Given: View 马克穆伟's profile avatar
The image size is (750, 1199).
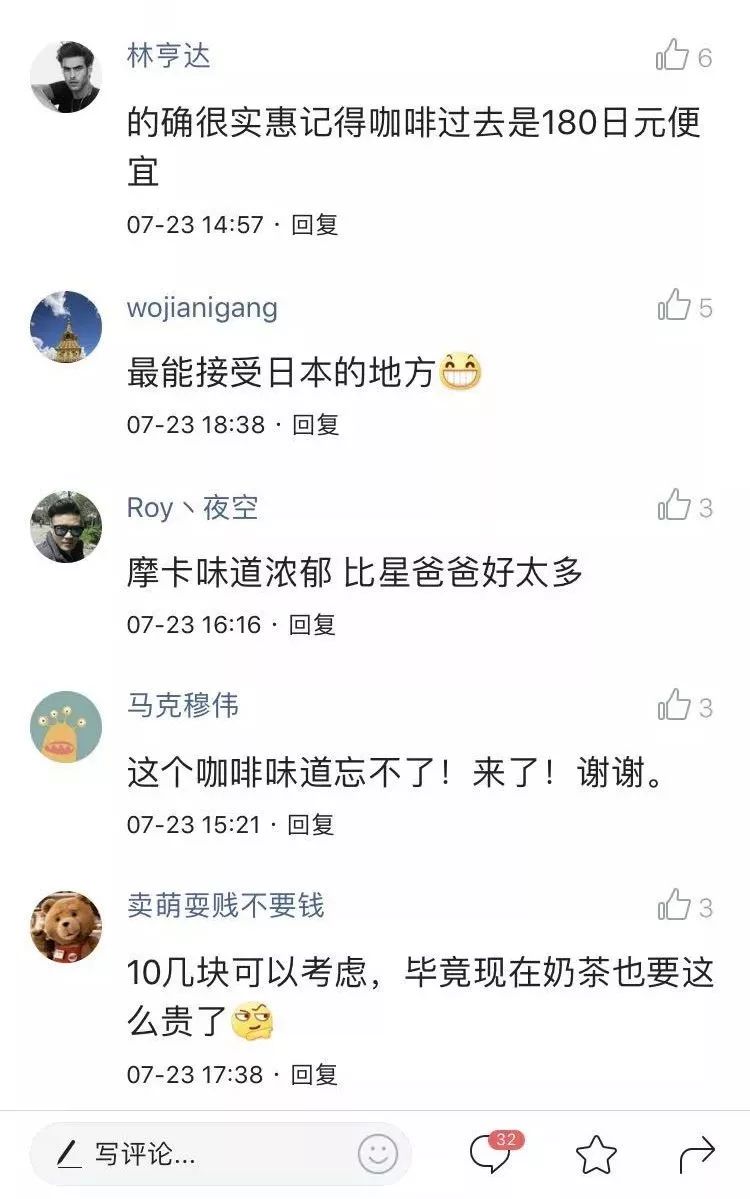Looking at the screenshot, I should click(66, 727).
